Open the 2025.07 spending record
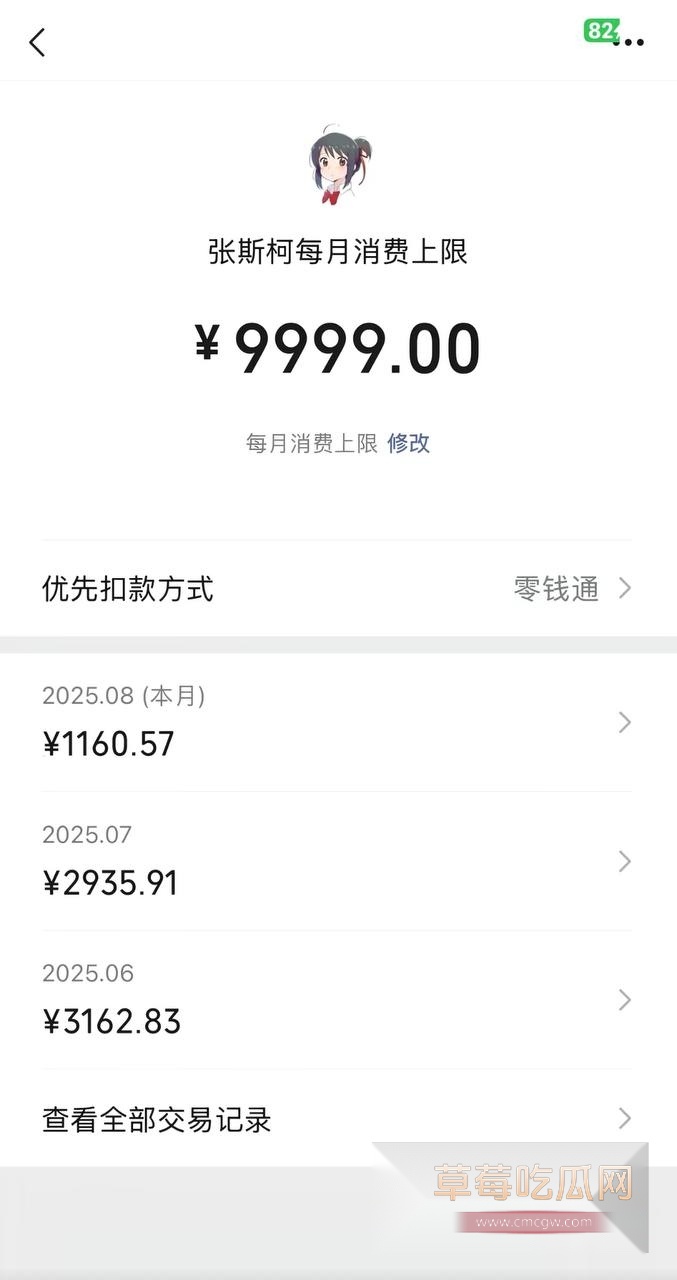Screen dimensions: 677x1280 [337, 861]
